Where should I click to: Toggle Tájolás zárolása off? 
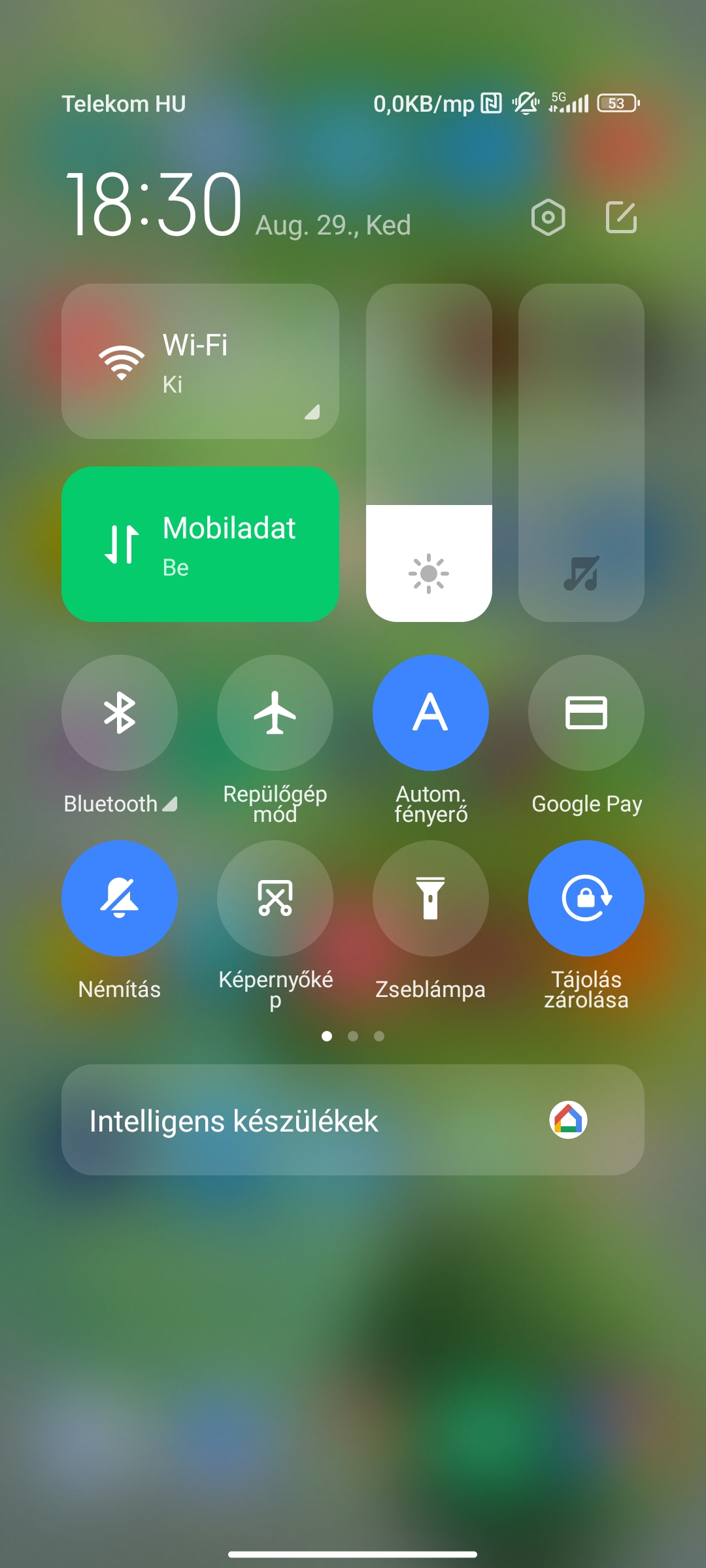click(586, 898)
